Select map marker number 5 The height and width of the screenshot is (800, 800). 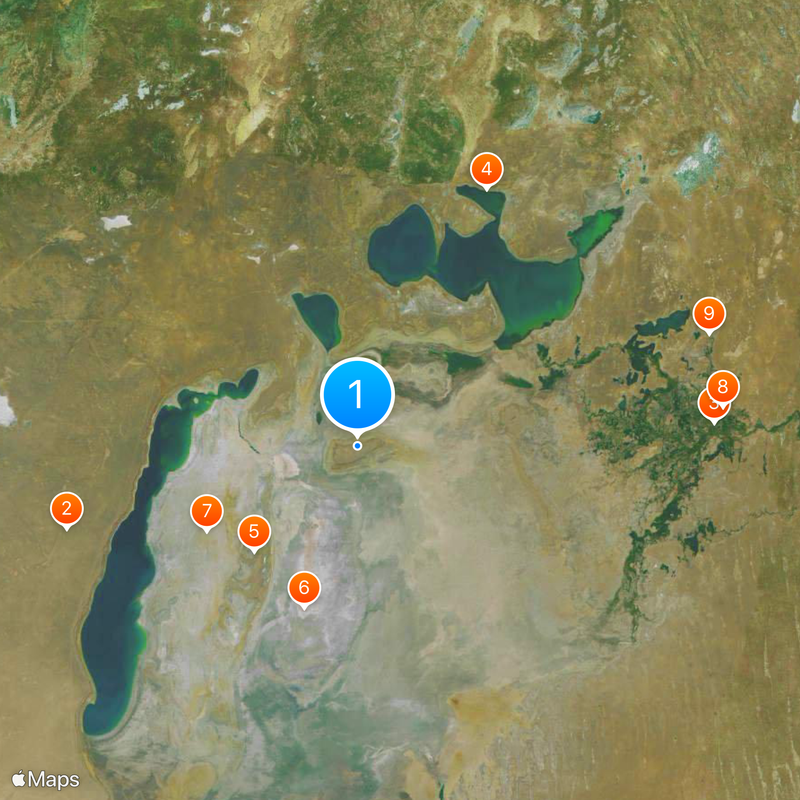254,532
